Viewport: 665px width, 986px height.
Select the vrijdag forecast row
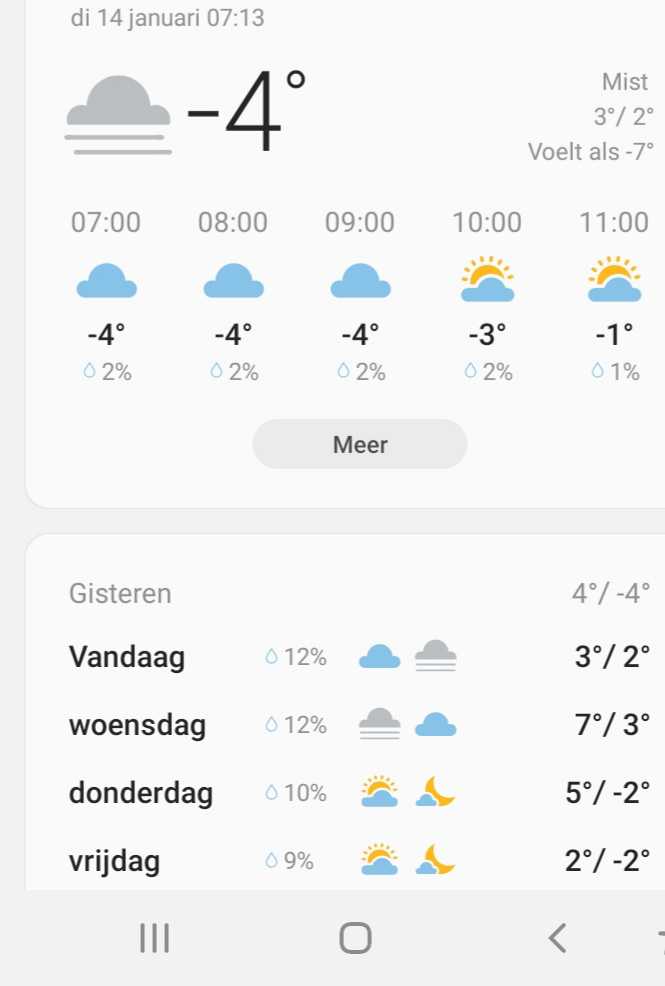[359, 860]
